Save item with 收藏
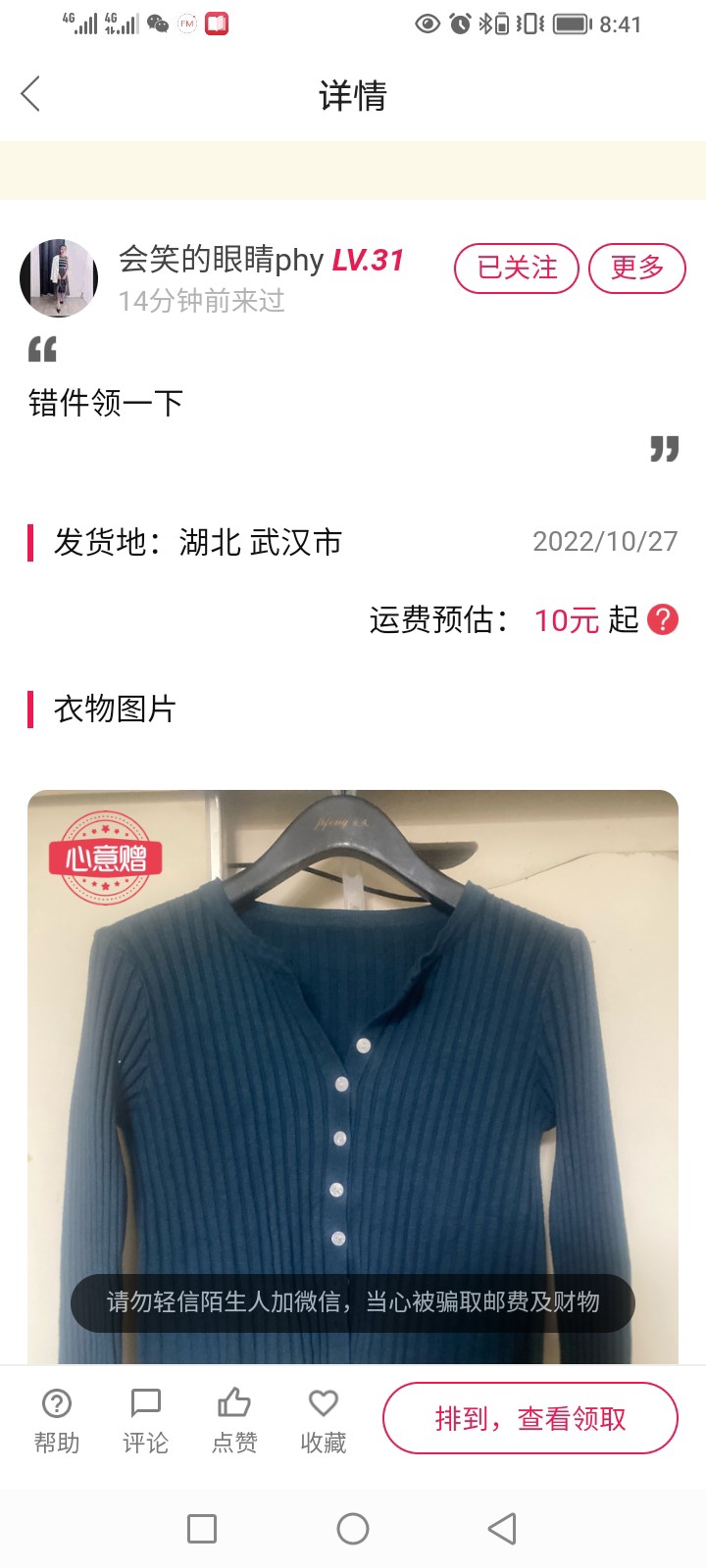Image resolution: width=706 pixels, height=1568 pixels. tap(324, 1419)
